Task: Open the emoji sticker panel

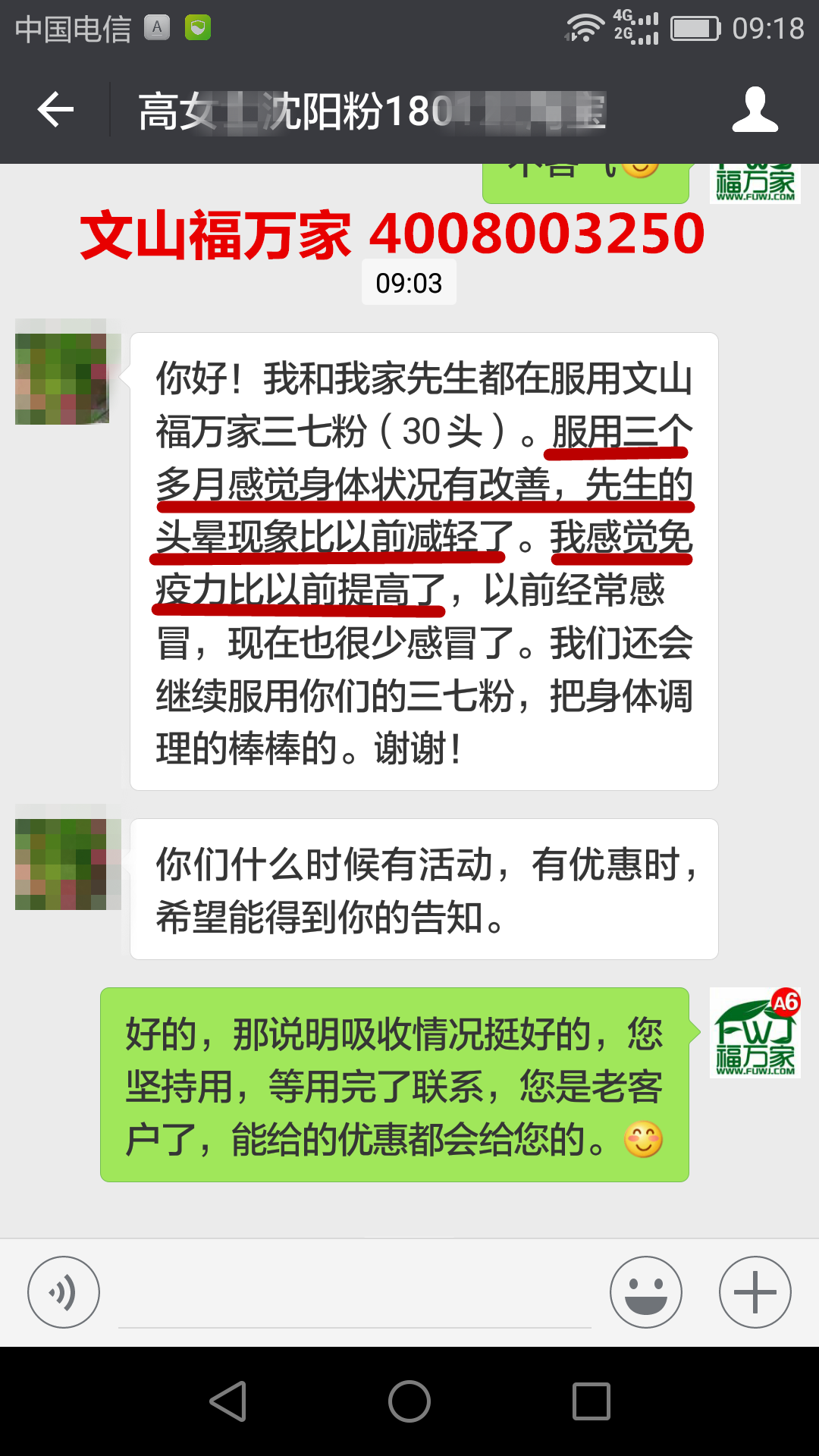Action: tap(646, 1292)
